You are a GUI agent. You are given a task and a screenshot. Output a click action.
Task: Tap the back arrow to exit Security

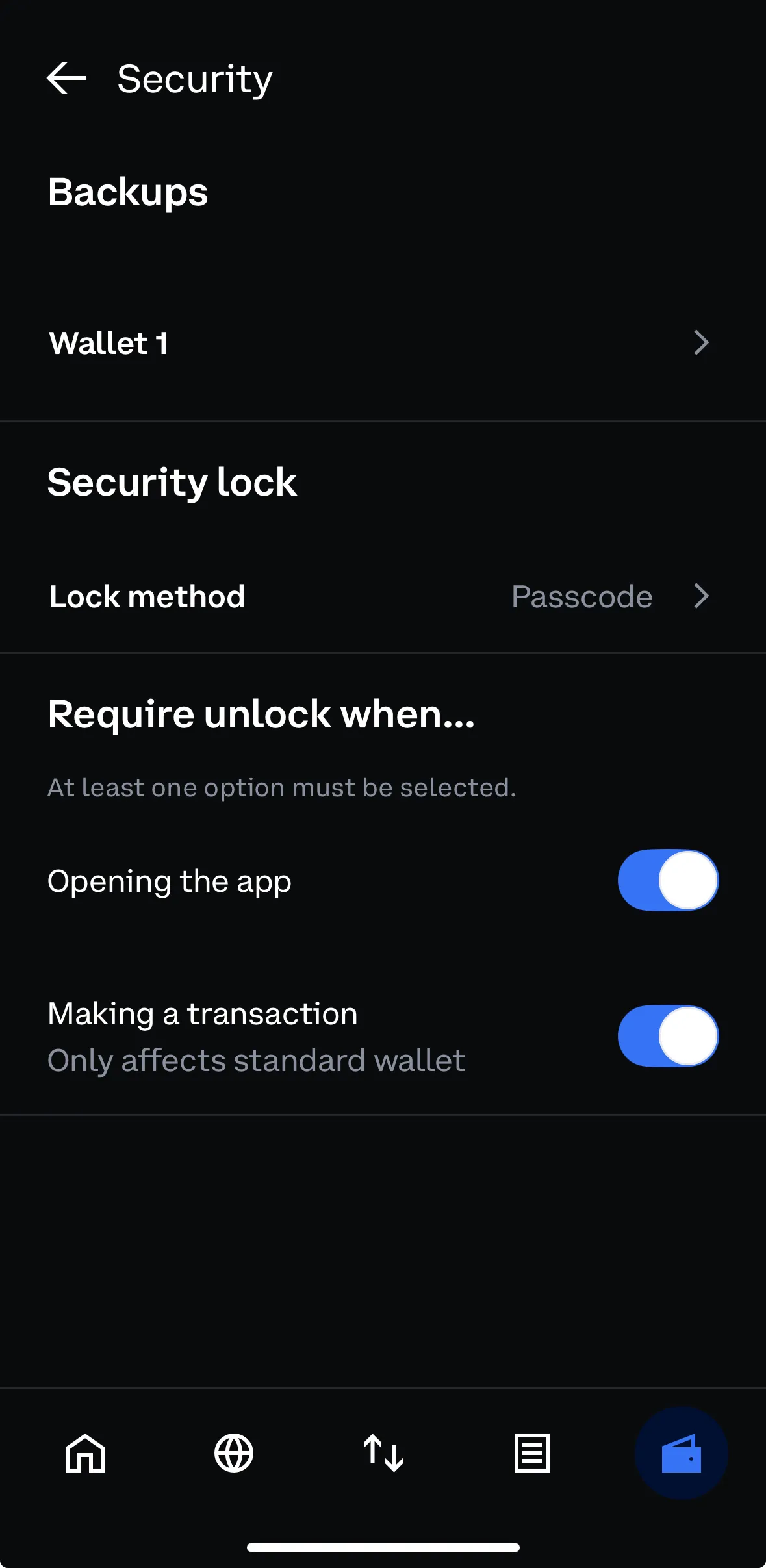pyautogui.click(x=67, y=79)
